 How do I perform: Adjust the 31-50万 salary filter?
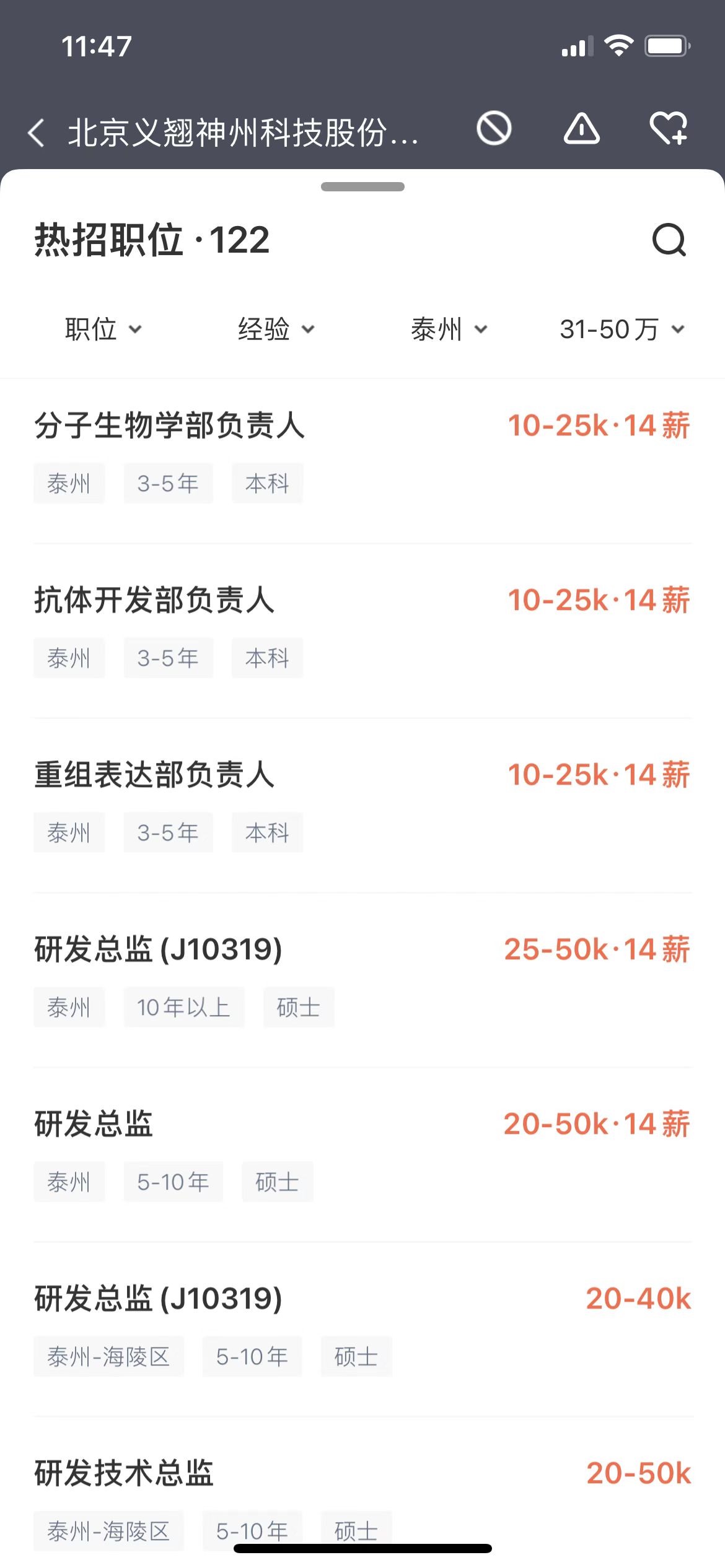pyautogui.click(x=622, y=329)
